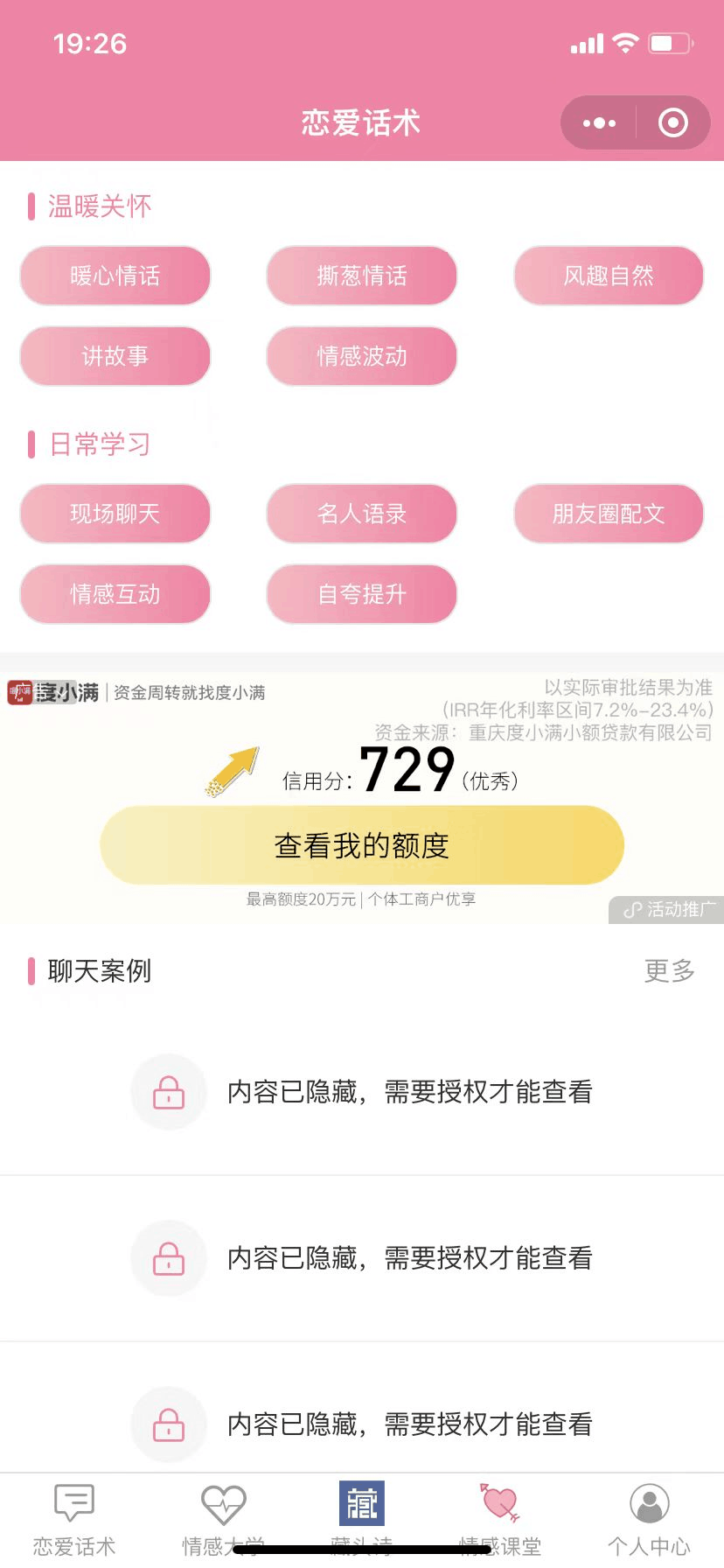Screen dimensions: 724x1568
Task: Select the 撕葱情话 chip
Action: 362,276
